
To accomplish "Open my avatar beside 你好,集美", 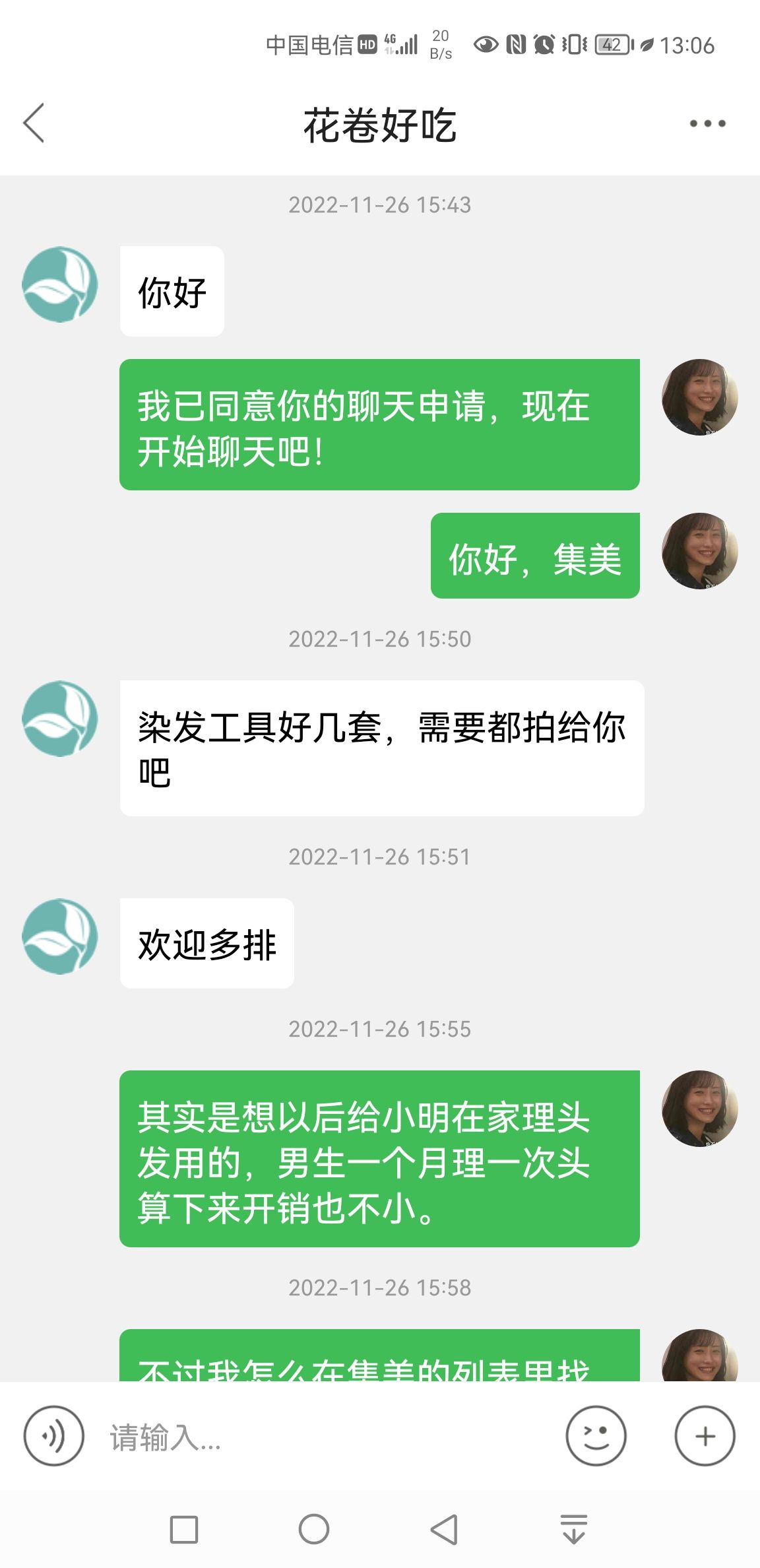I will pyautogui.click(x=699, y=551).
